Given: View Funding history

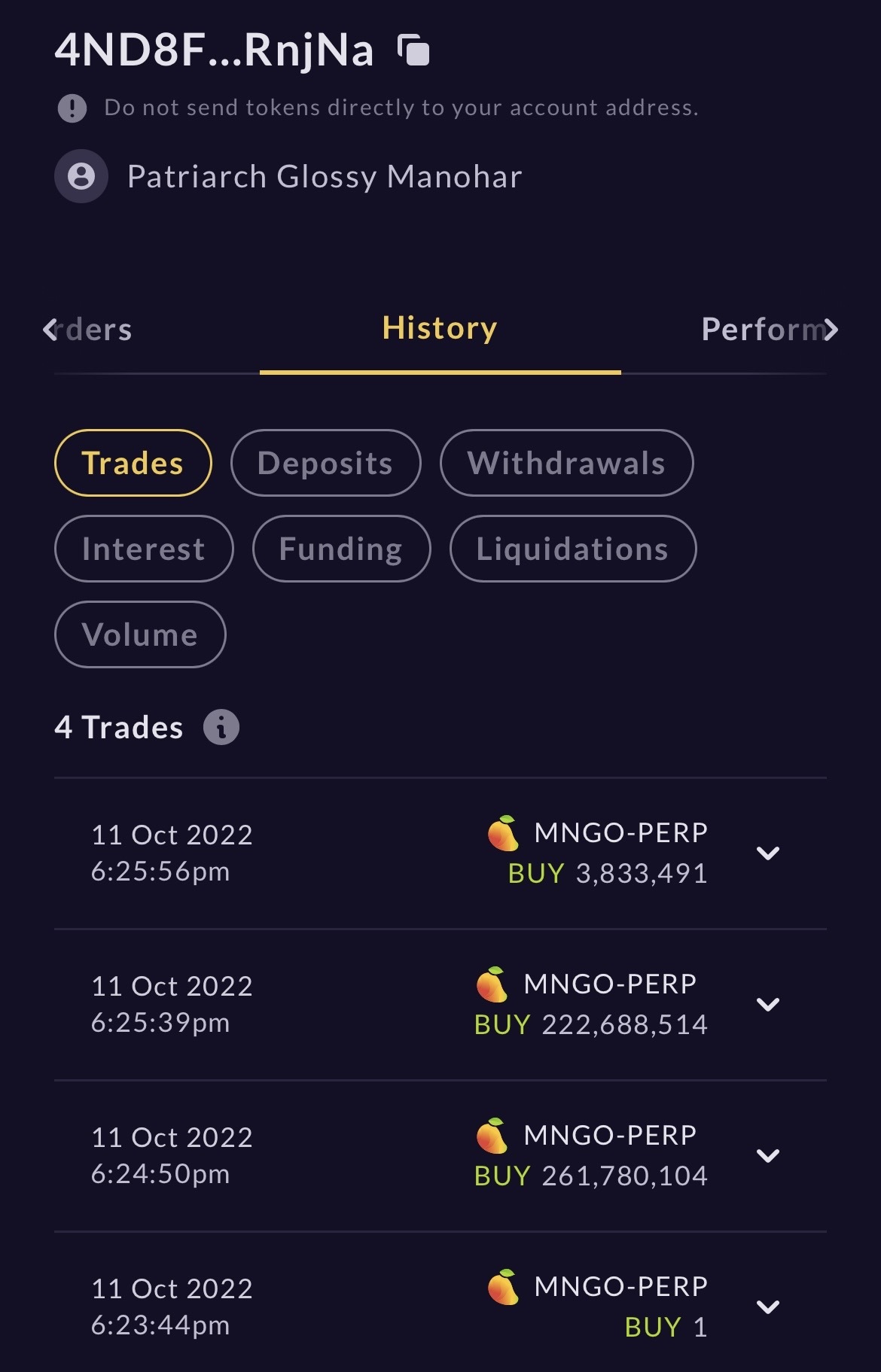Looking at the screenshot, I should [x=341, y=549].
